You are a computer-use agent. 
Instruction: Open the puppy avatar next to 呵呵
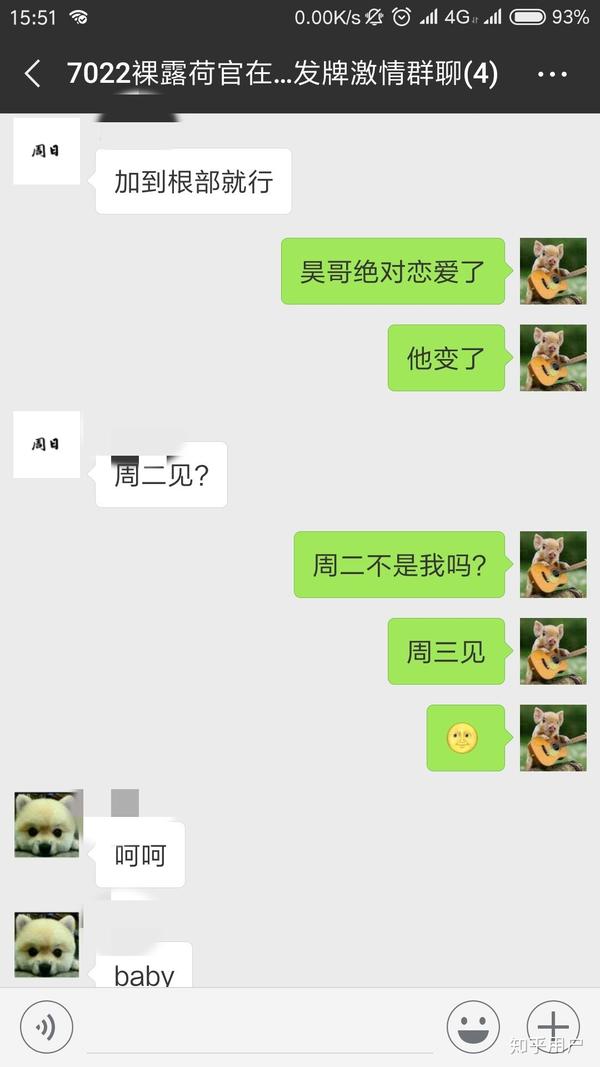(46, 825)
